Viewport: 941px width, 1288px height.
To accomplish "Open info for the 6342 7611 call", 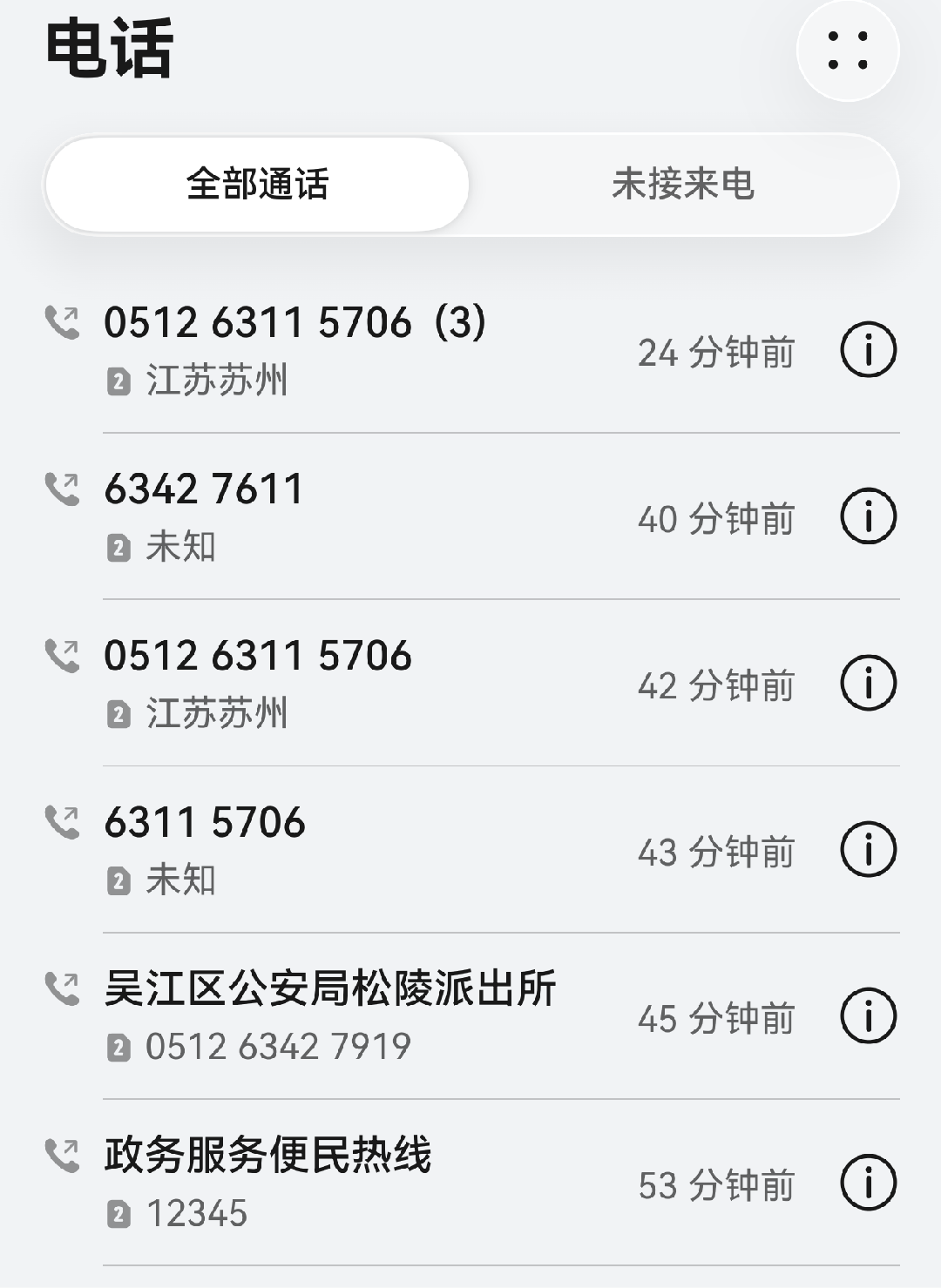I will click(868, 516).
